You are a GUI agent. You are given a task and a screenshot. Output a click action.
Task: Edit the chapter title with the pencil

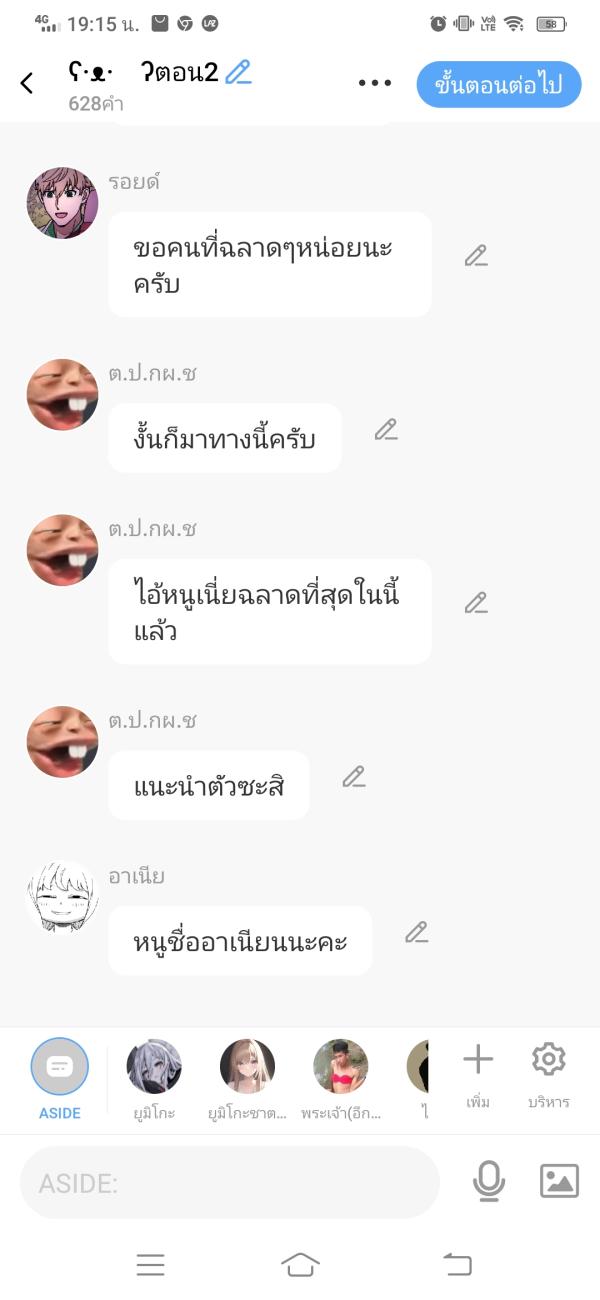238,72
